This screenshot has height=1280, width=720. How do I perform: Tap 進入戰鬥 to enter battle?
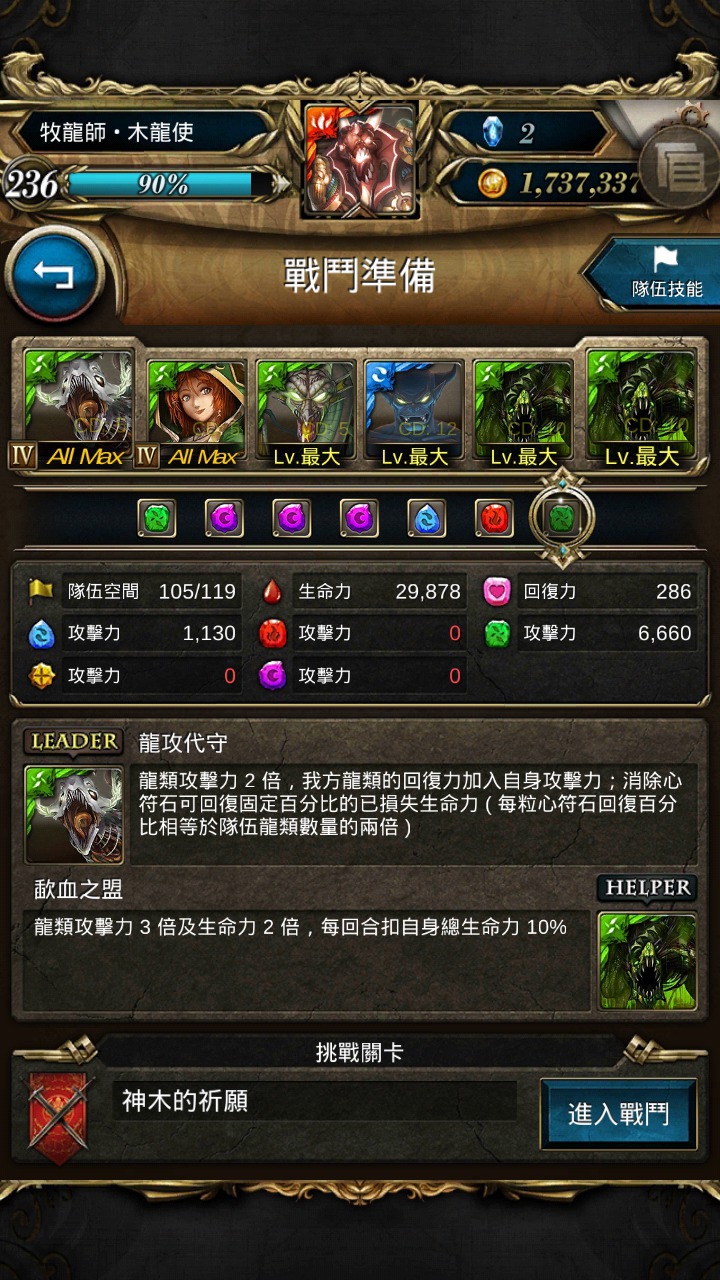point(619,1113)
